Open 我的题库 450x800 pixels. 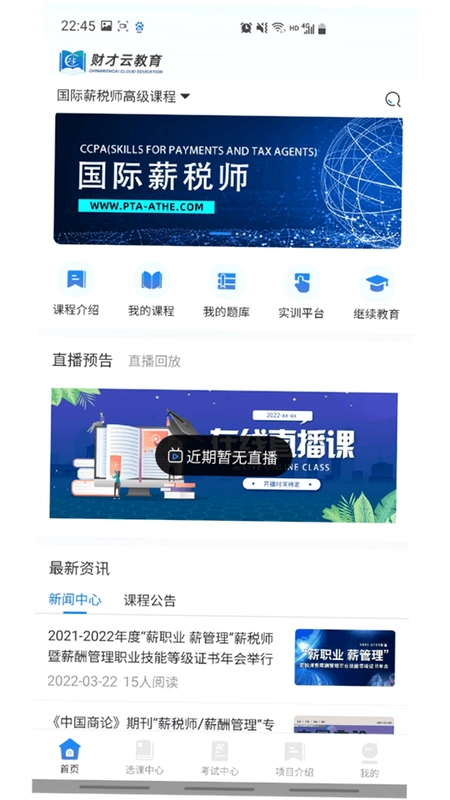tap(226, 291)
